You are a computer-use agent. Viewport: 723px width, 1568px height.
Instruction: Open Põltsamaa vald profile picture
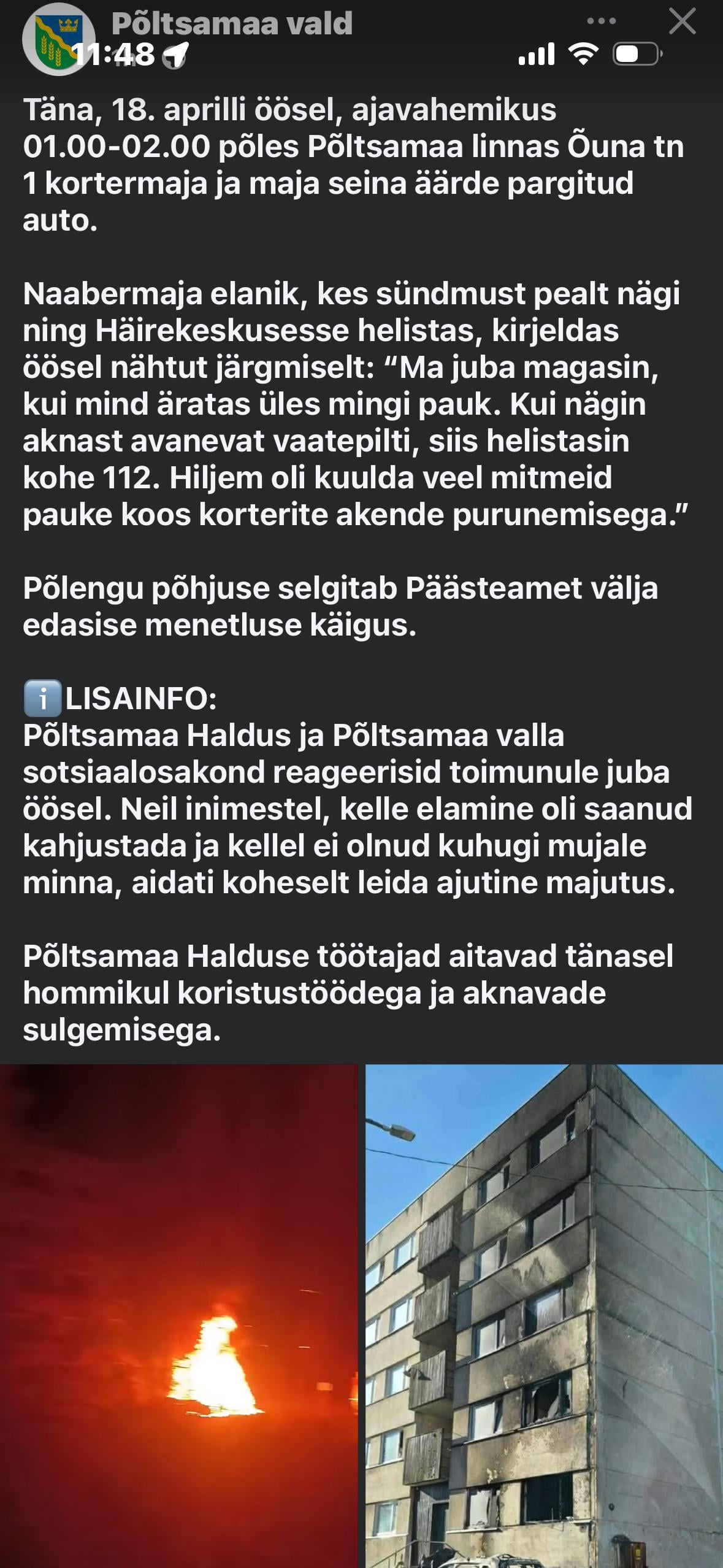coord(57,39)
